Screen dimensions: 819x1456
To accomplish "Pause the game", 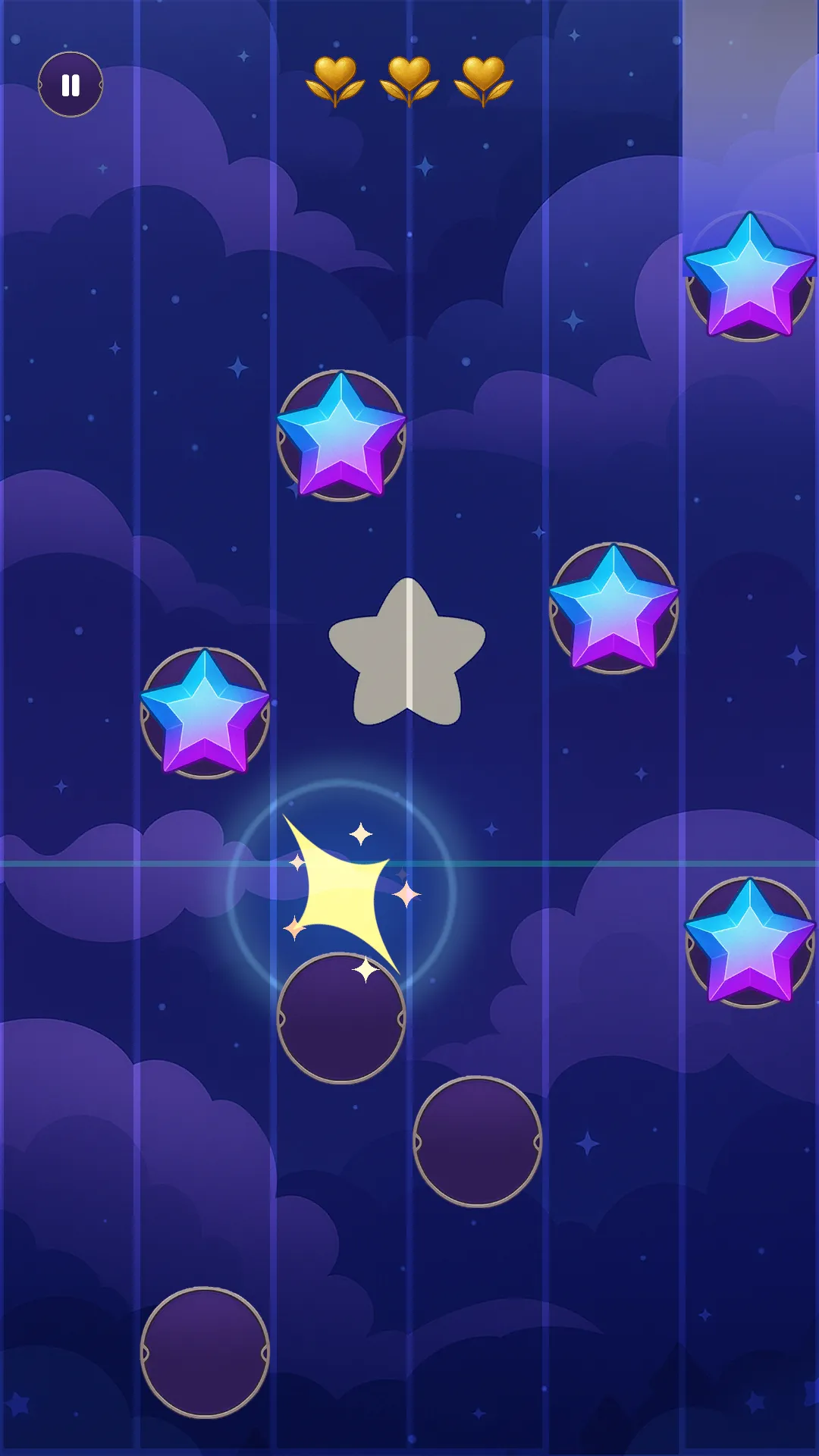I will pos(71,85).
